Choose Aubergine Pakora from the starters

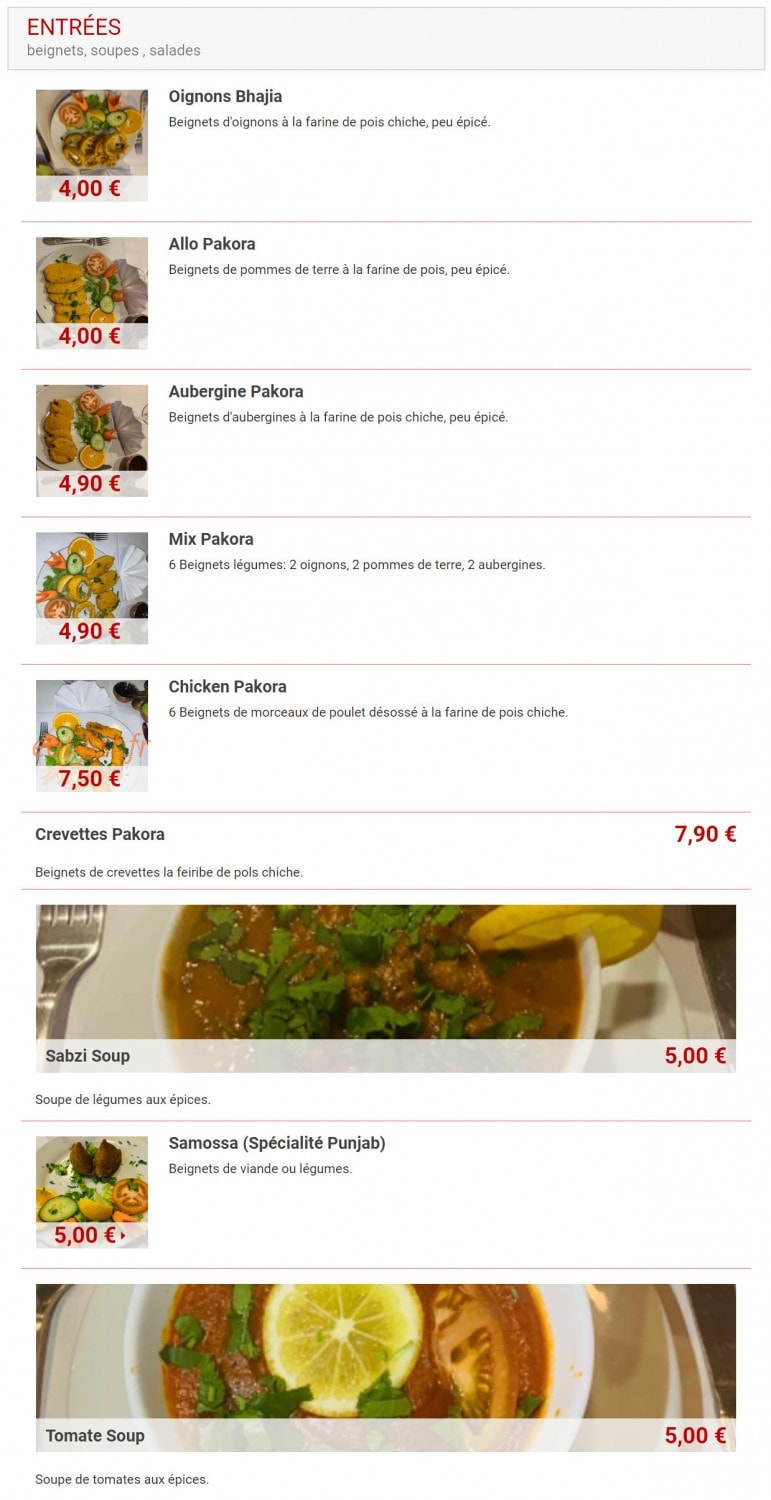click(x=386, y=443)
